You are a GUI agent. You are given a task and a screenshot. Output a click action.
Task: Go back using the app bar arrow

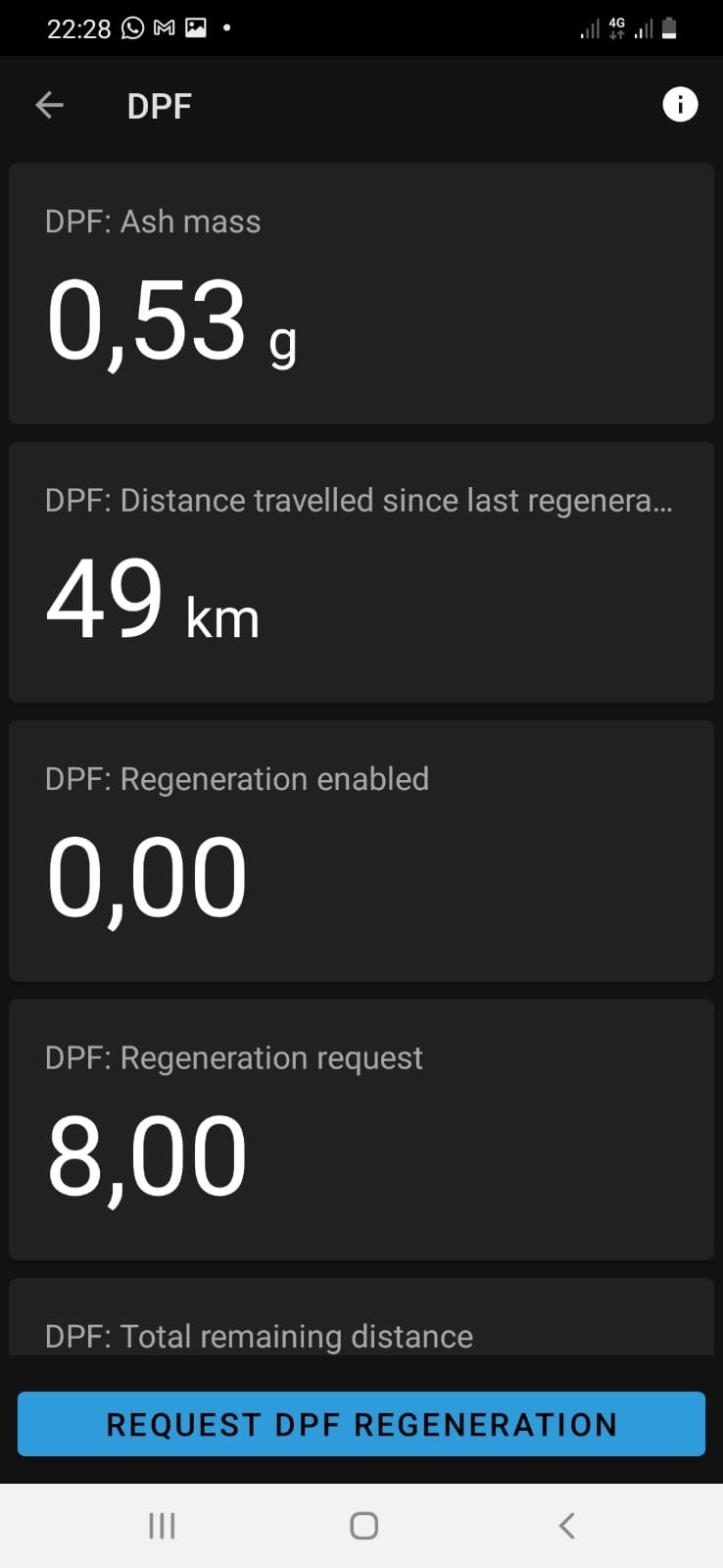pyautogui.click(x=49, y=105)
